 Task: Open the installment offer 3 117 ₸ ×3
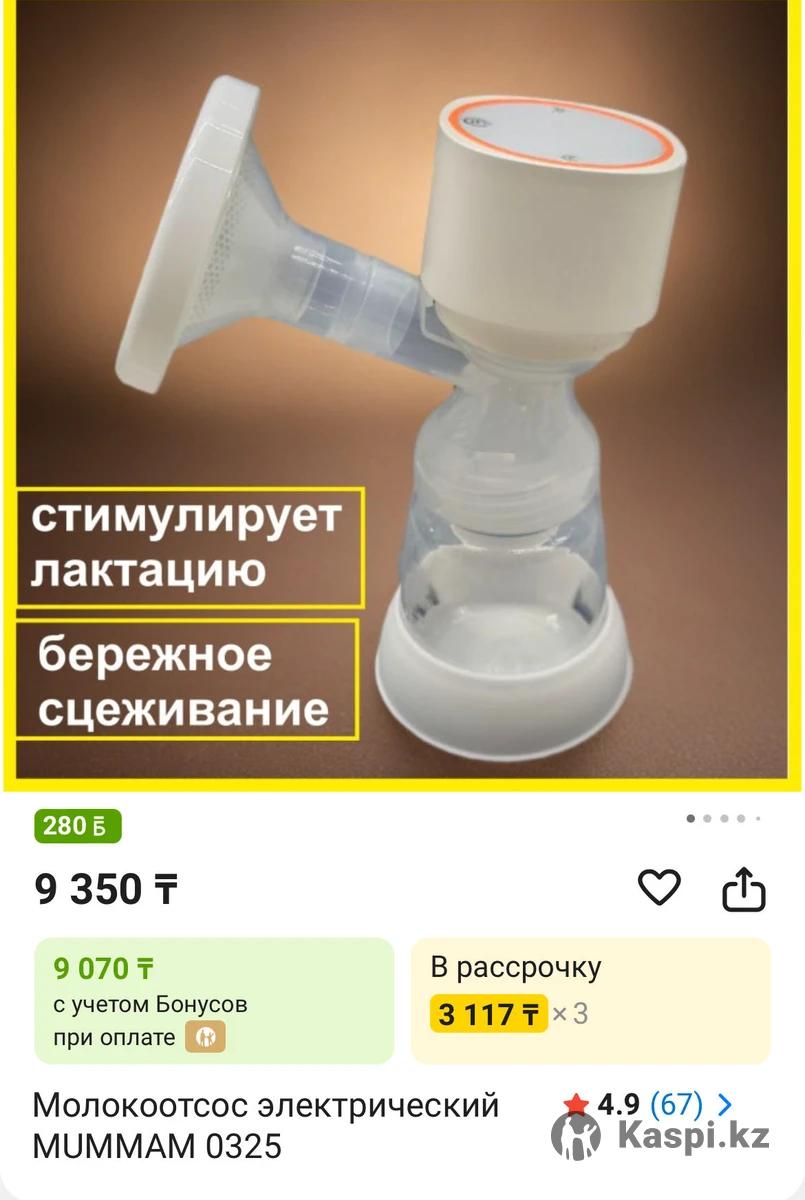pyautogui.click(x=590, y=1000)
